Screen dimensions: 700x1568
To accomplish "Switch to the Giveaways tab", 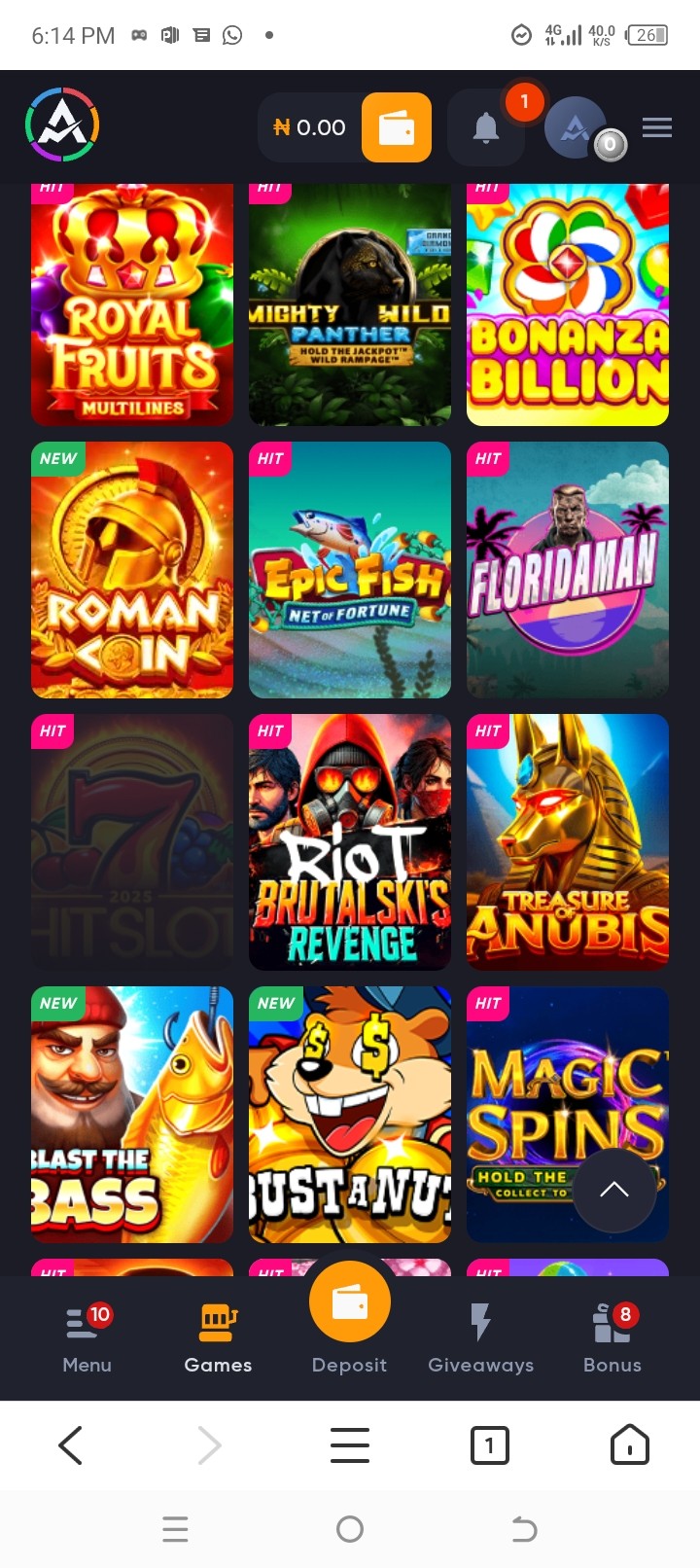I will coord(480,1338).
